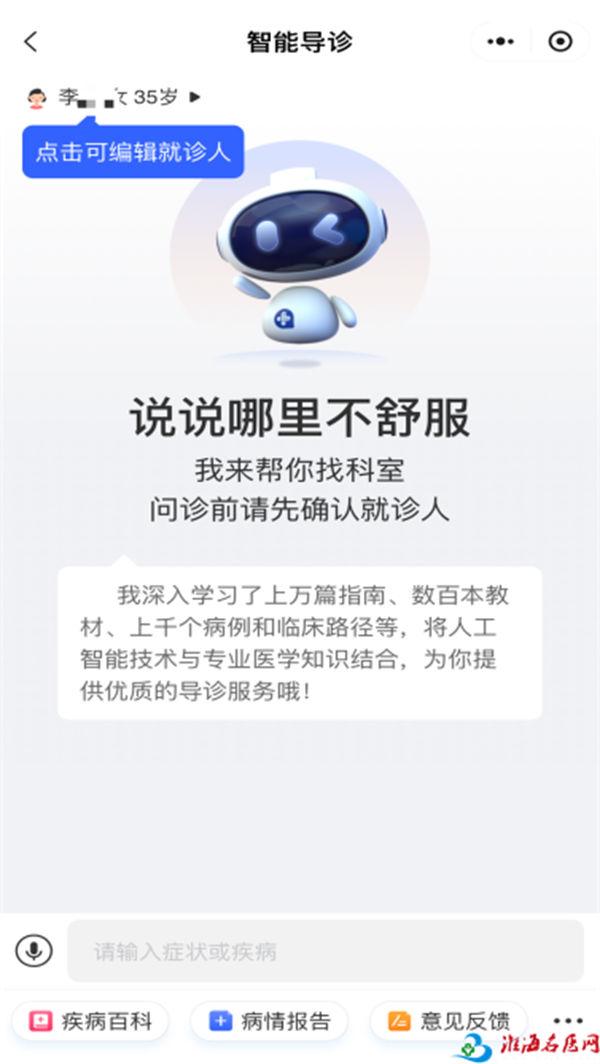Open the patient selector showing 35岁
The width and height of the screenshot is (600, 1064).
(115, 97)
